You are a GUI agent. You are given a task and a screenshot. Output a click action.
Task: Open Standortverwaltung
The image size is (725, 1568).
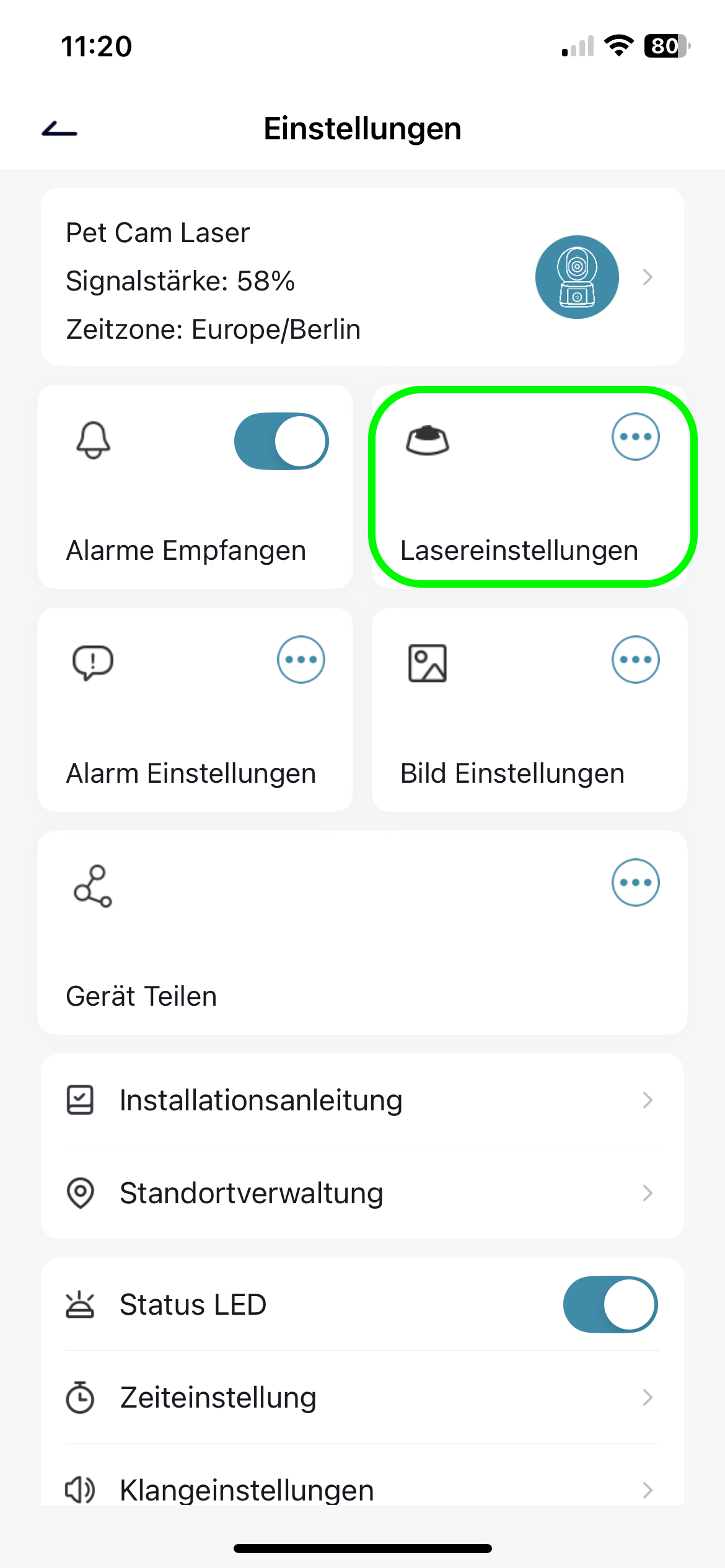362,1193
